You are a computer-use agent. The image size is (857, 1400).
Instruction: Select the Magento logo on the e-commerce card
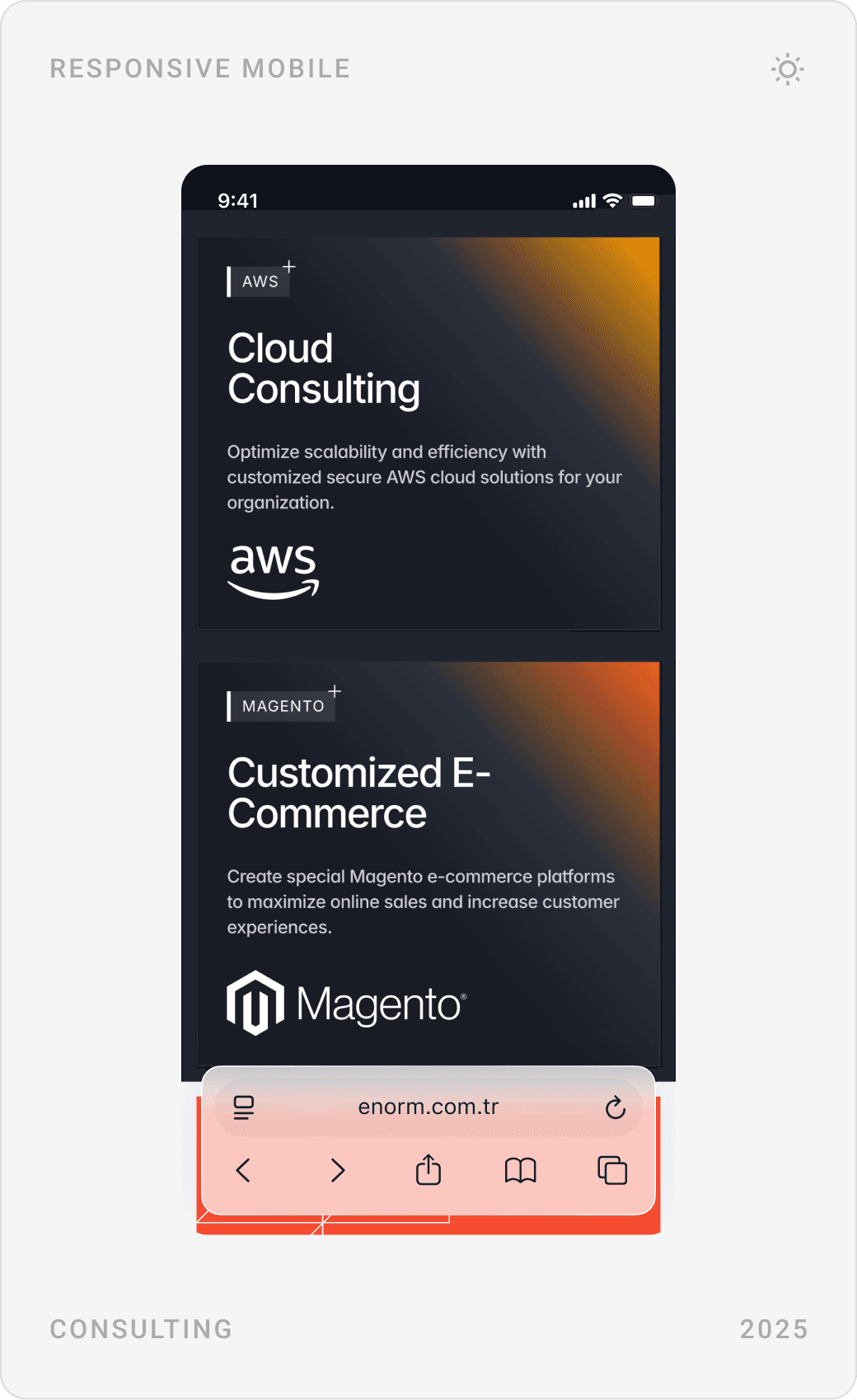coord(344,1003)
